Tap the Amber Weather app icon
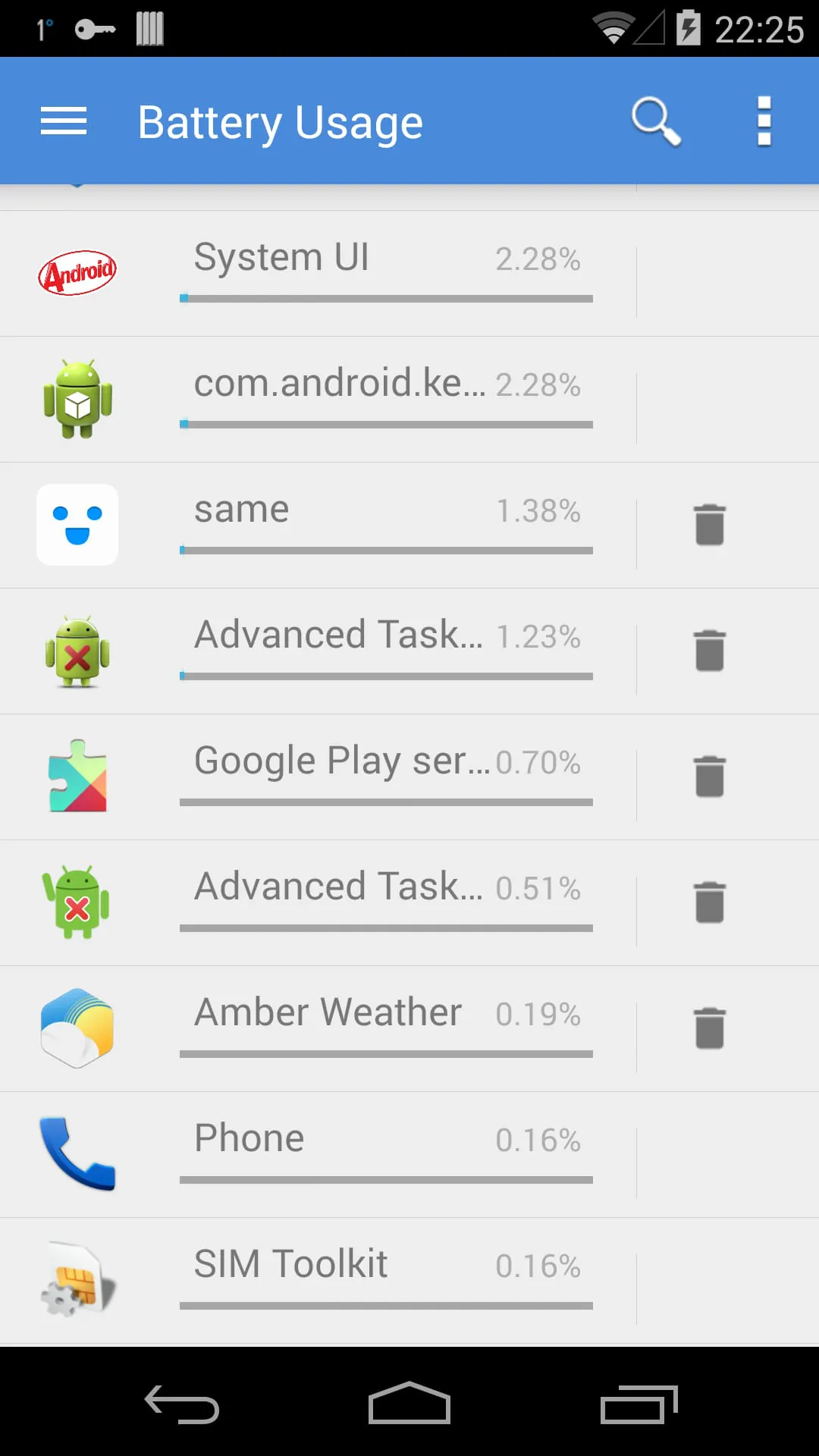Screen dimensions: 819x1456 coord(77,1027)
